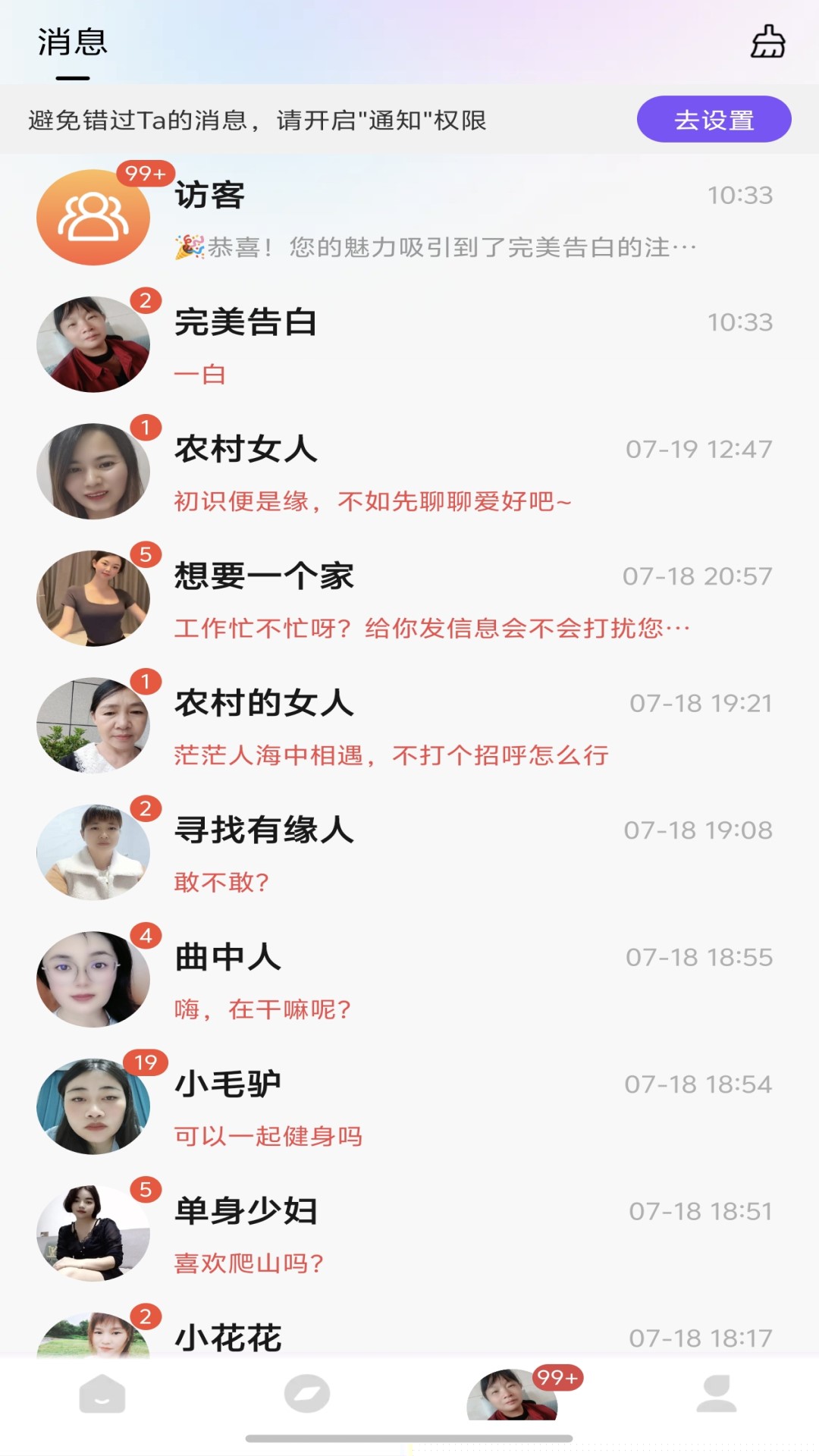Go to the profile tab
Screen dimensions: 819x1456
[x=717, y=1394]
